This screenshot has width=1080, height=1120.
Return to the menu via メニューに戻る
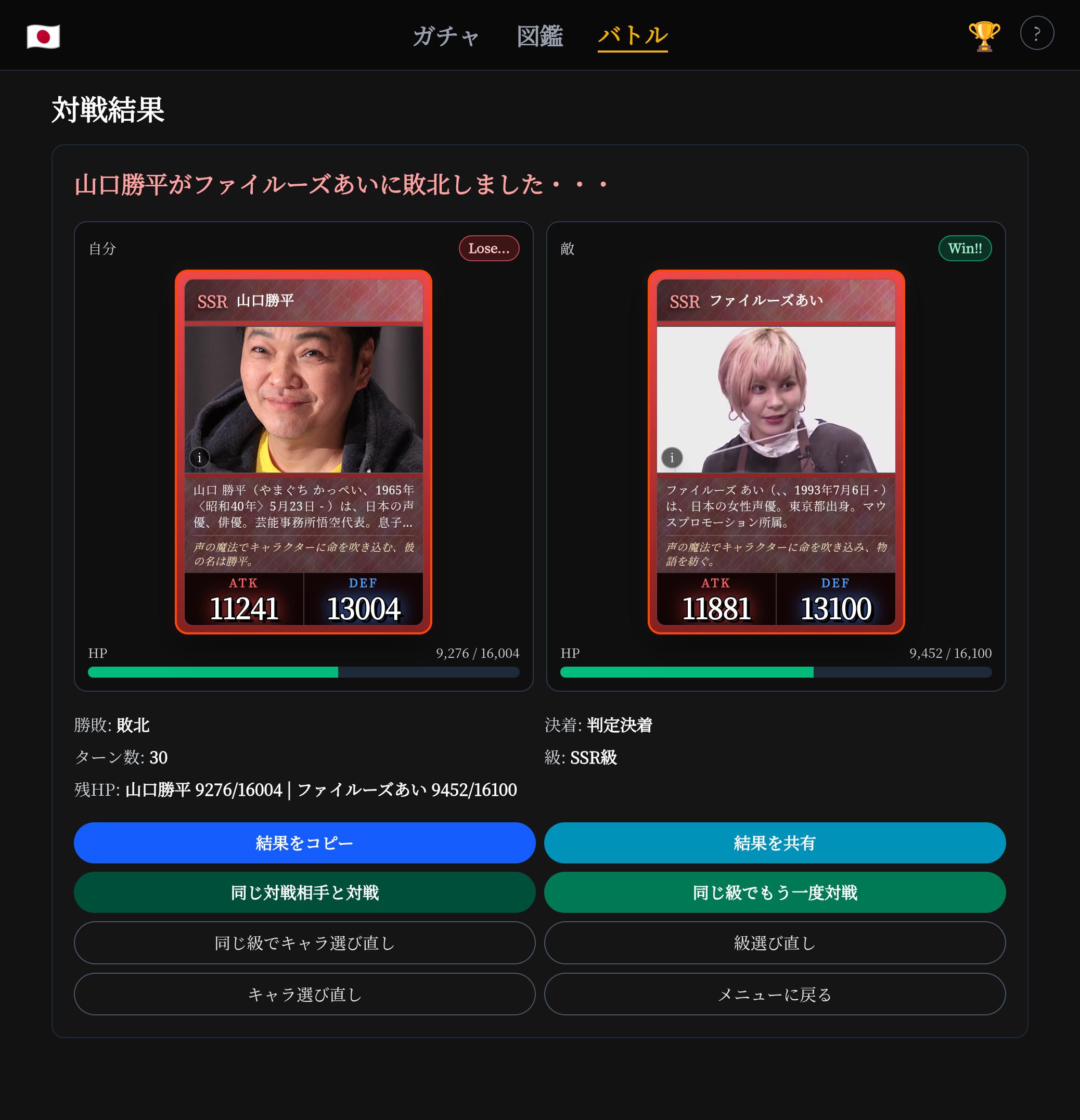click(775, 994)
